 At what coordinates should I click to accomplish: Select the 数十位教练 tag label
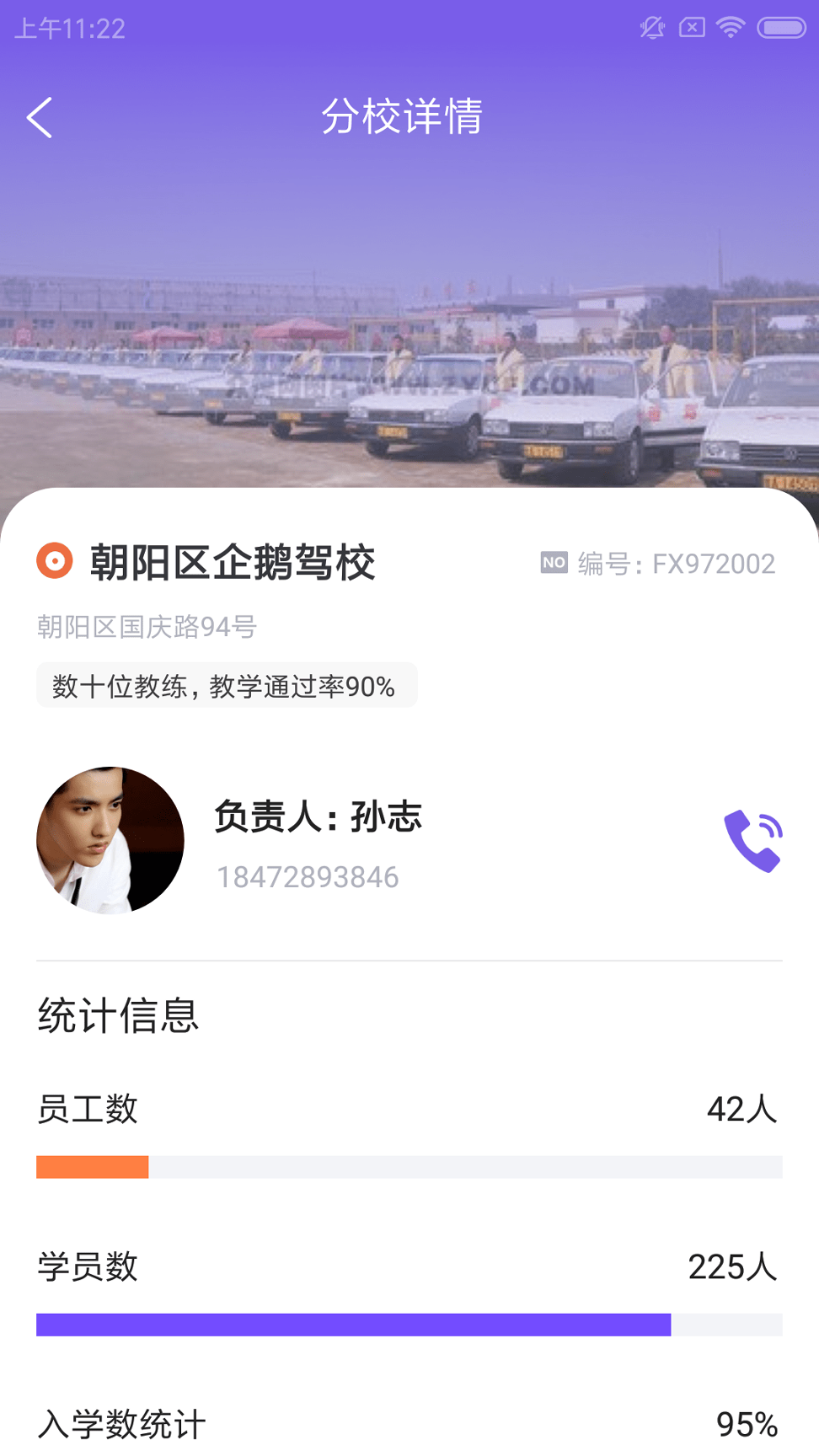tap(226, 686)
